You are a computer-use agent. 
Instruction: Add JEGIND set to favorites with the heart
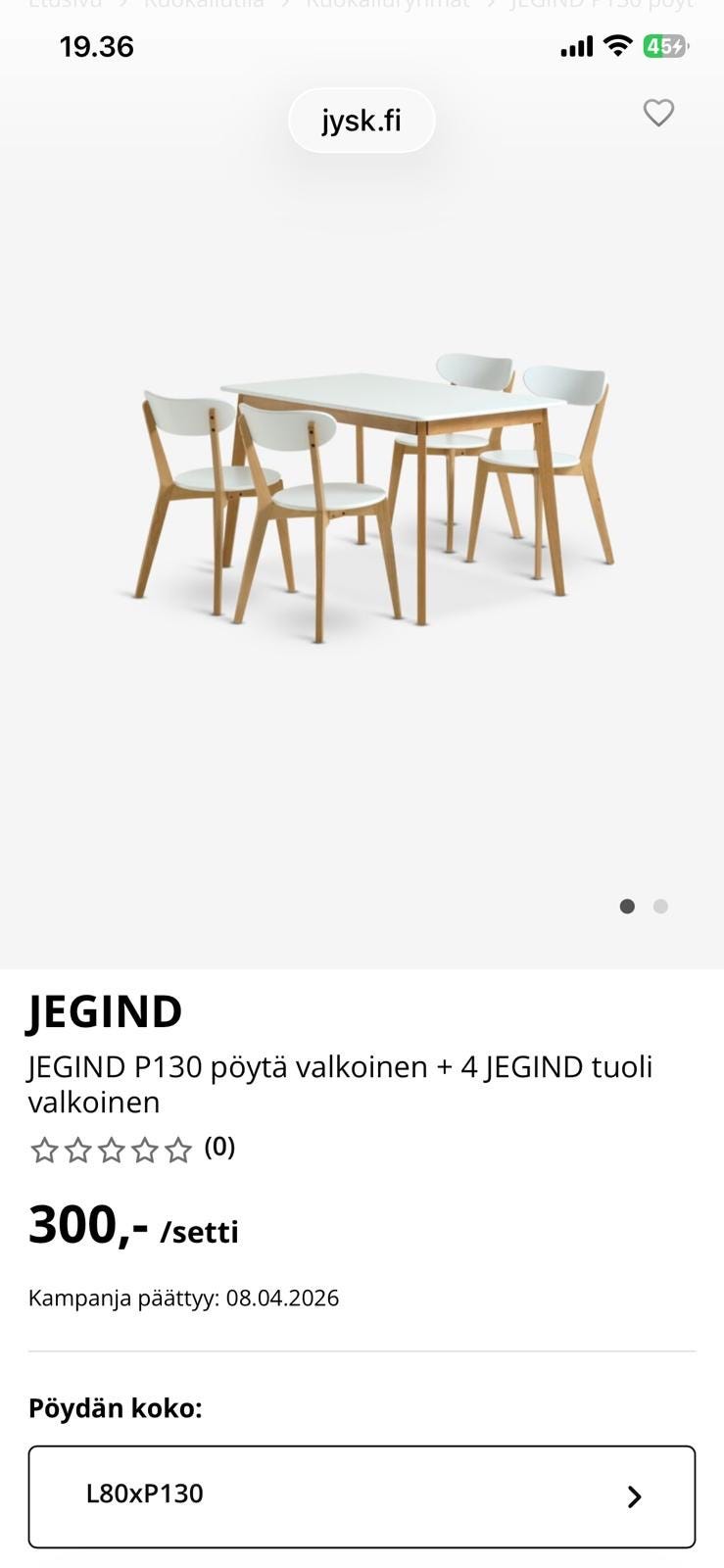[x=658, y=113]
